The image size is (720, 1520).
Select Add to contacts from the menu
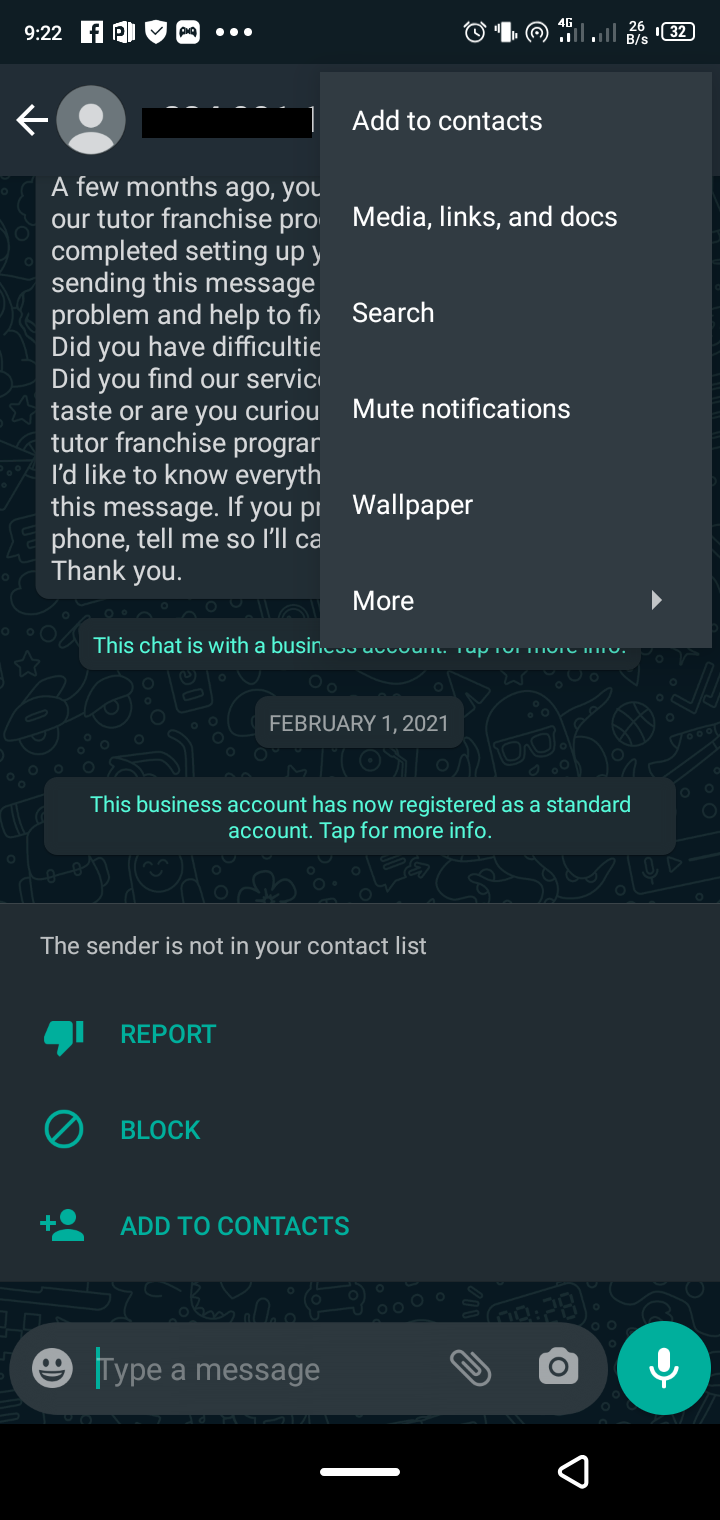coord(447,120)
